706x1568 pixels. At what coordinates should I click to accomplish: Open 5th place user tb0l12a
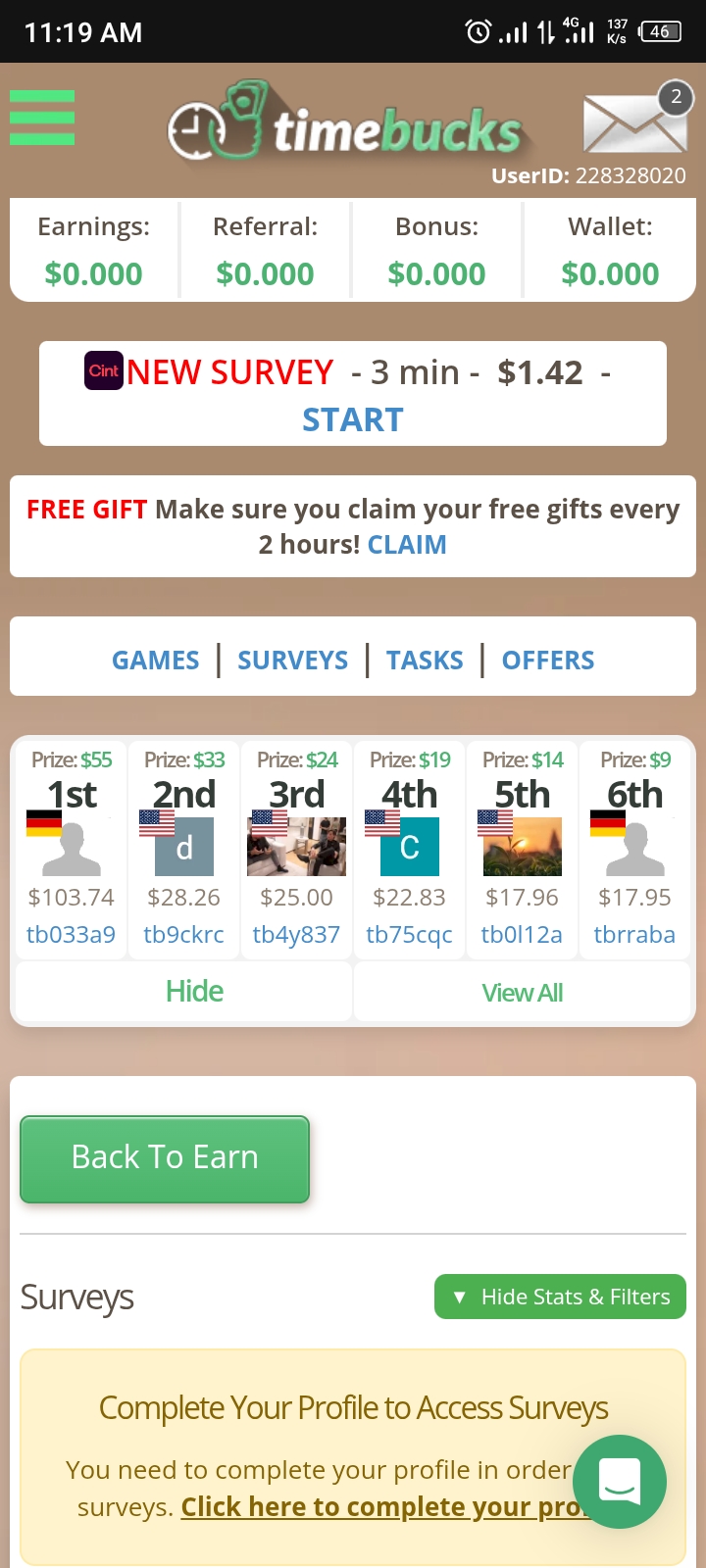pyautogui.click(x=522, y=934)
